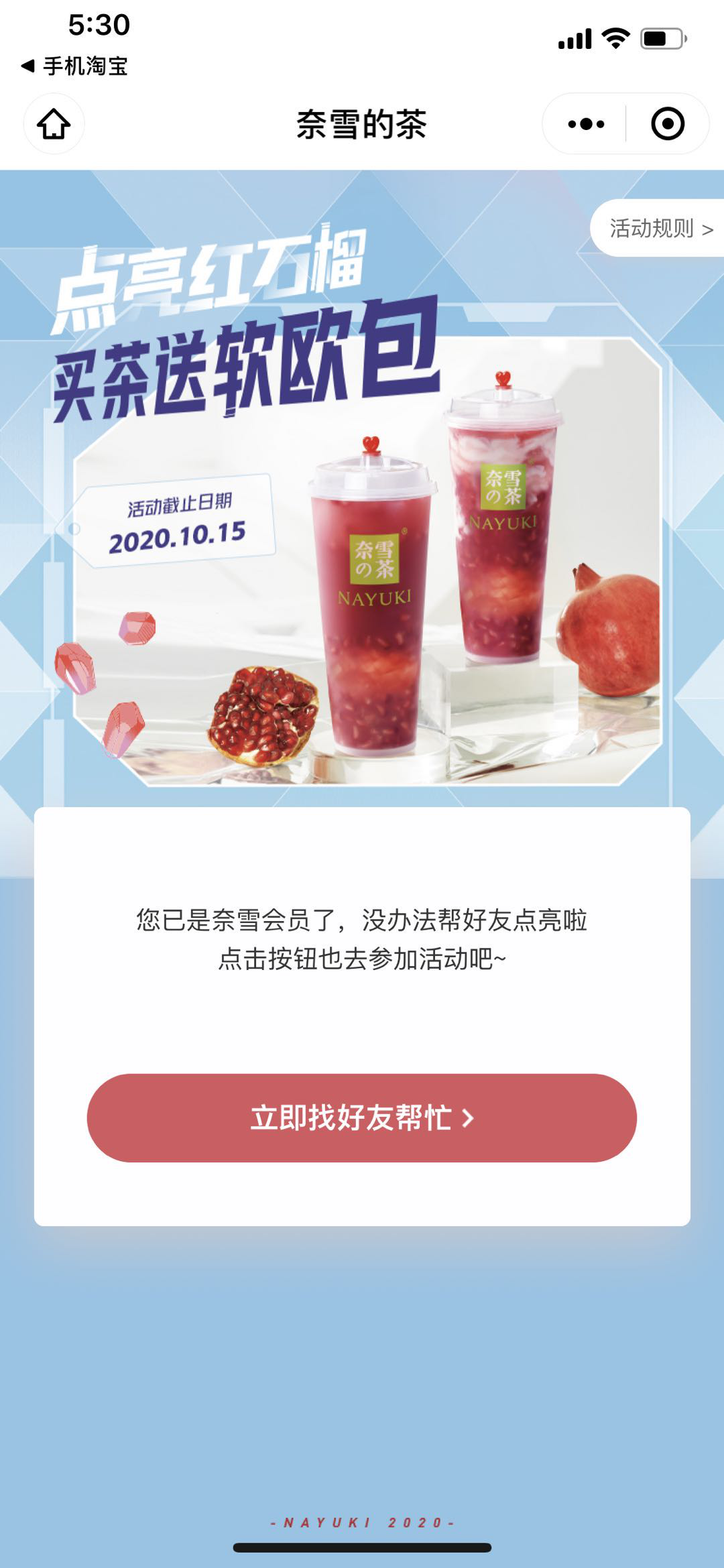Screen dimensions: 724x1568
Task: Go to the mini program home
Action: [54, 124]
